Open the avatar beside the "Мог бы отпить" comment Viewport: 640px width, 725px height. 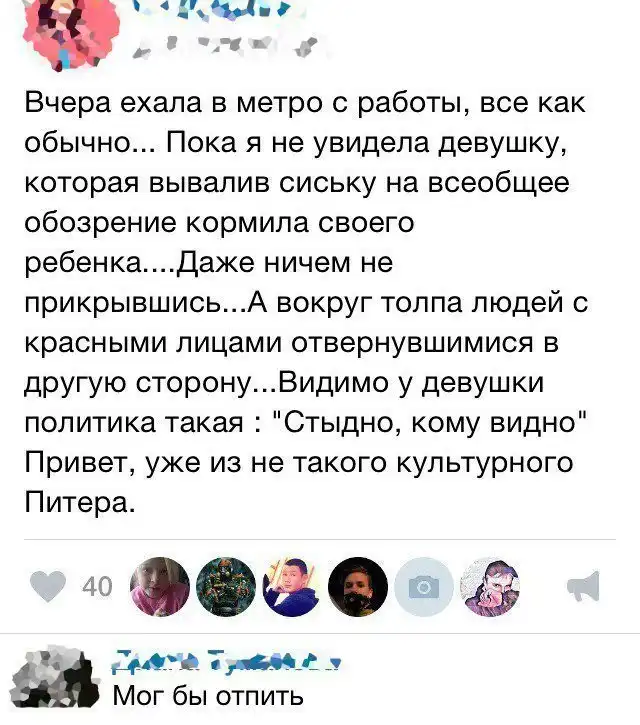click(x=55, y=676)
